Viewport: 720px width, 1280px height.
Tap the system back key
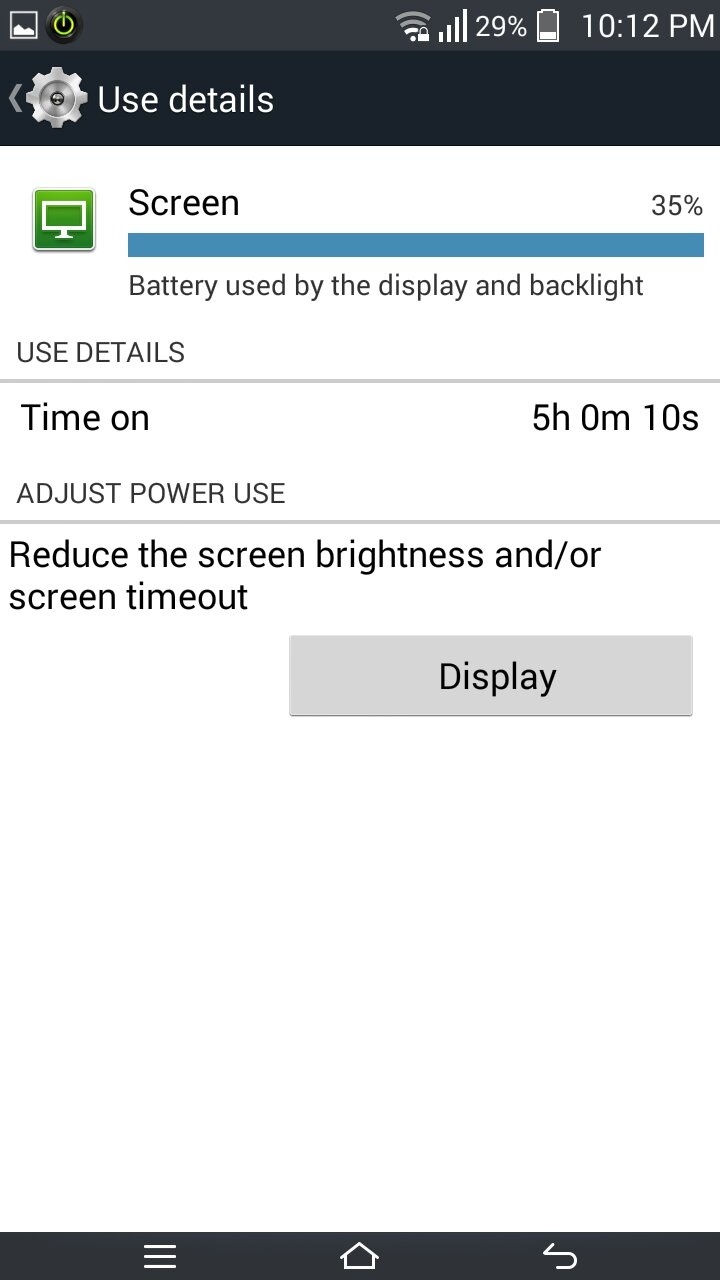560,1256
